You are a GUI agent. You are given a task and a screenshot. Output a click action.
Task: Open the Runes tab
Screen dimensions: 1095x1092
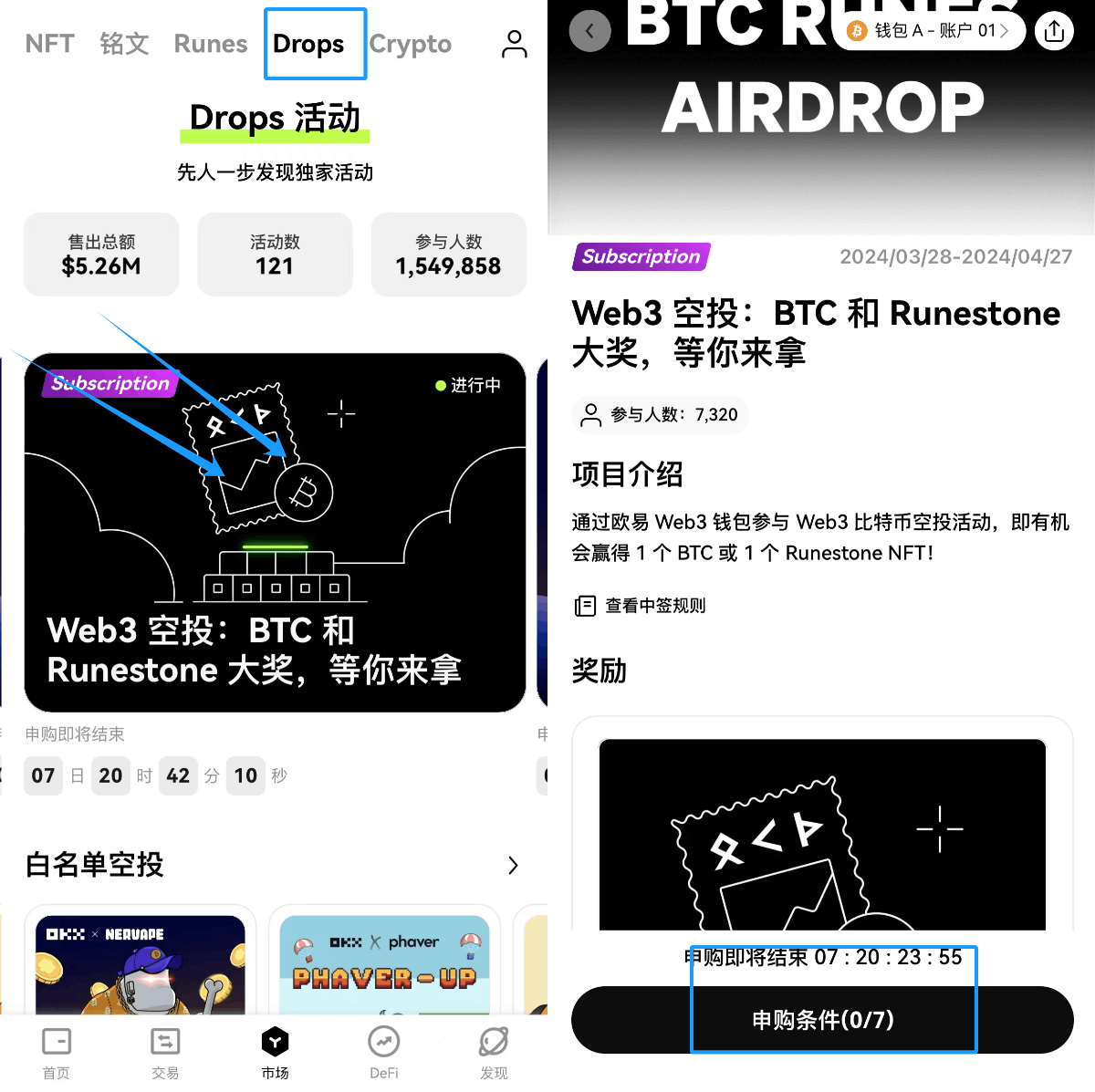(x=211, y=44)
